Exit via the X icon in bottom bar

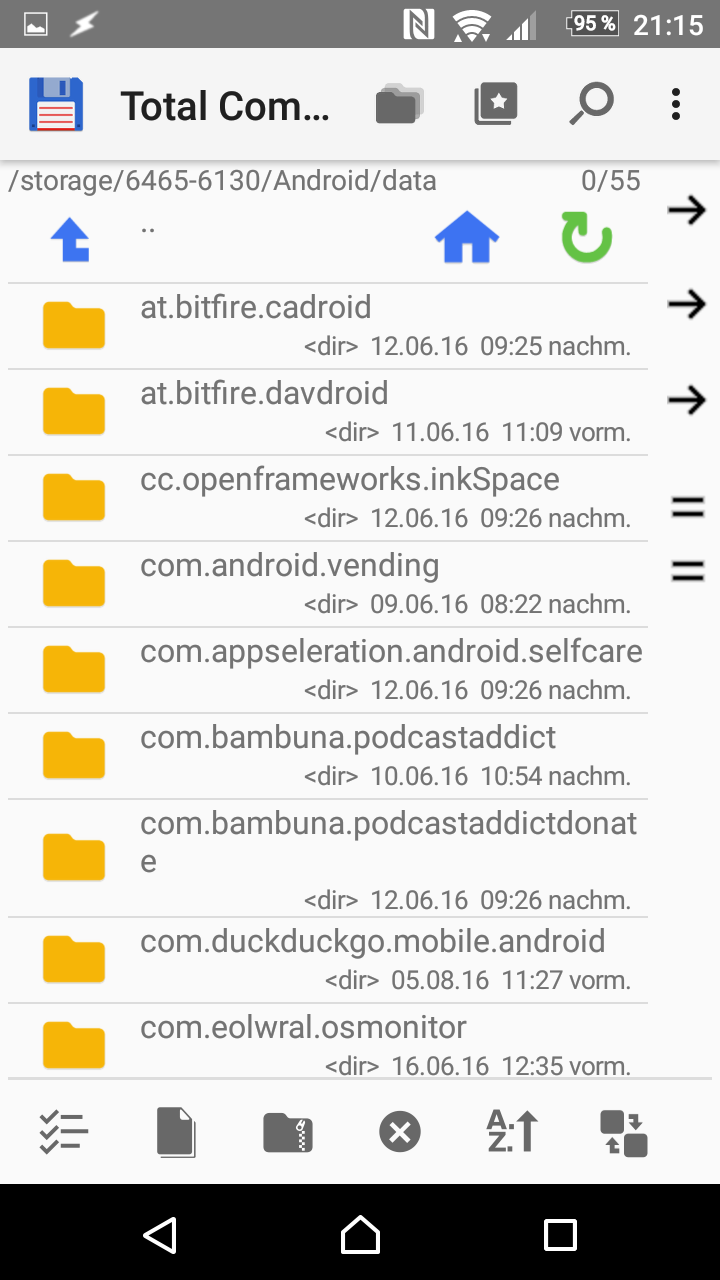pos(399,1131)
